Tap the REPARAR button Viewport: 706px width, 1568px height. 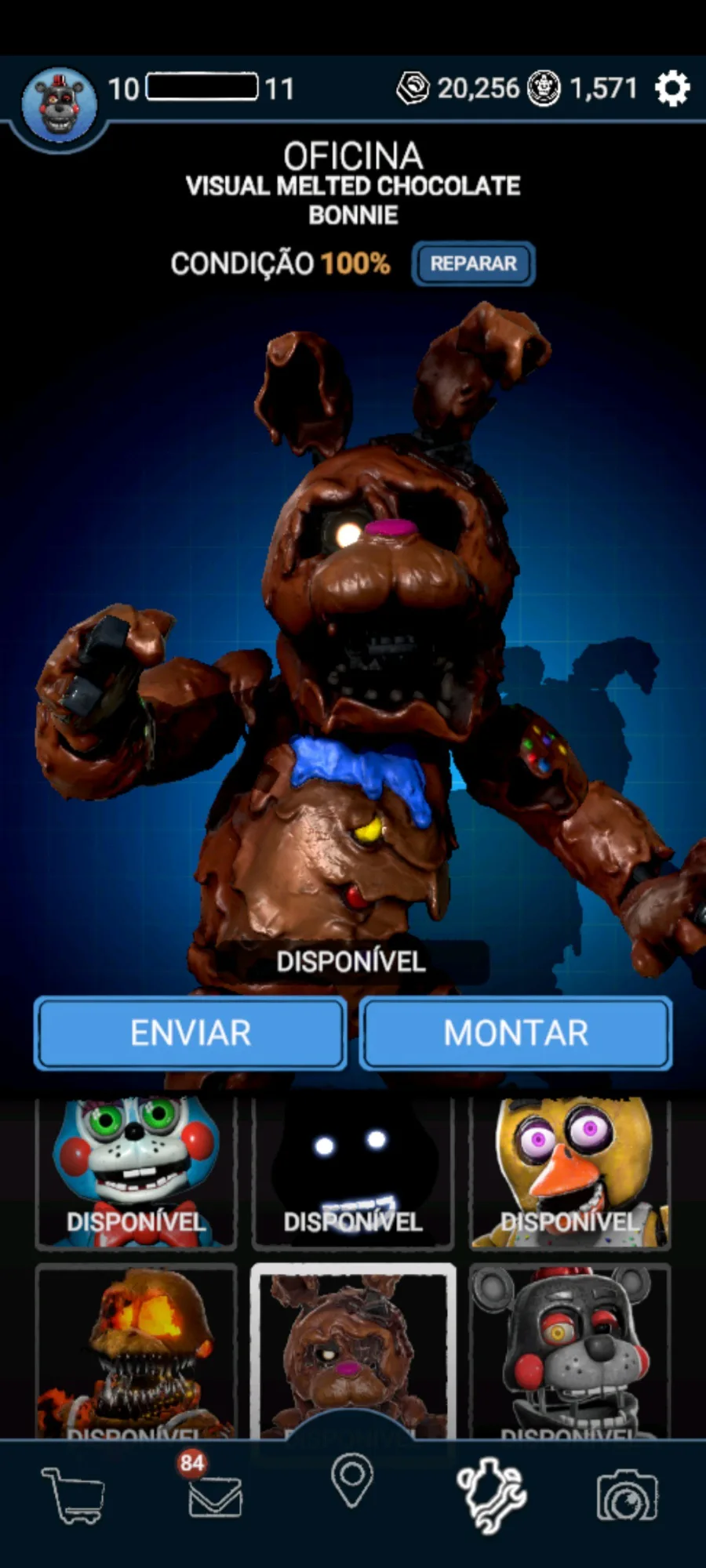click(473, 263)
